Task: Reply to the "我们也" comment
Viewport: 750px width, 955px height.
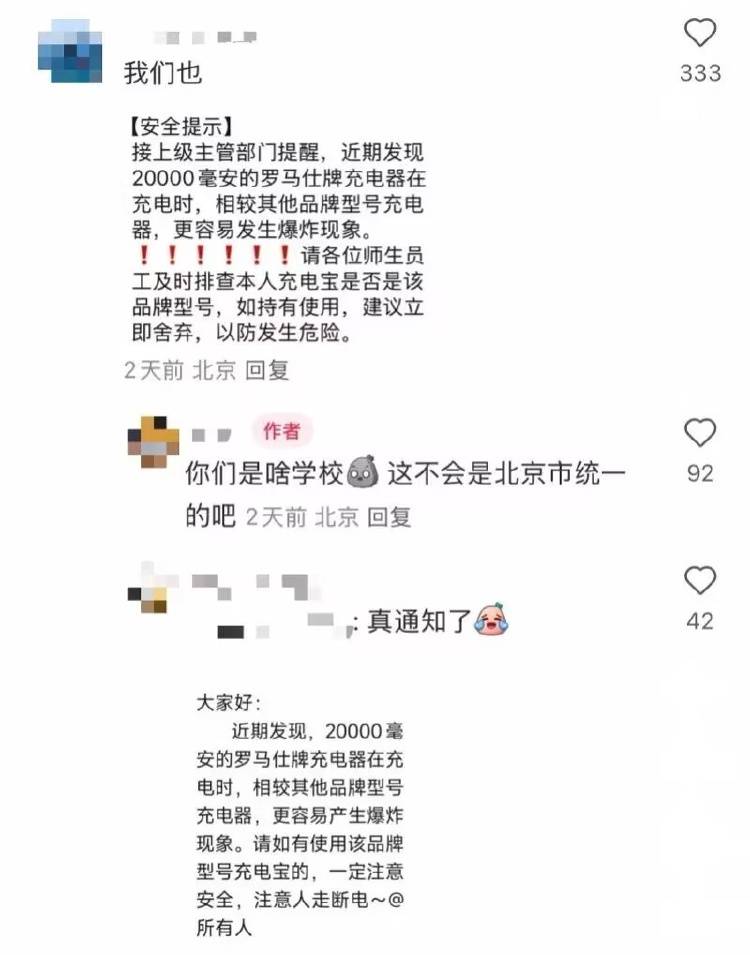Action: coord(267,370)
